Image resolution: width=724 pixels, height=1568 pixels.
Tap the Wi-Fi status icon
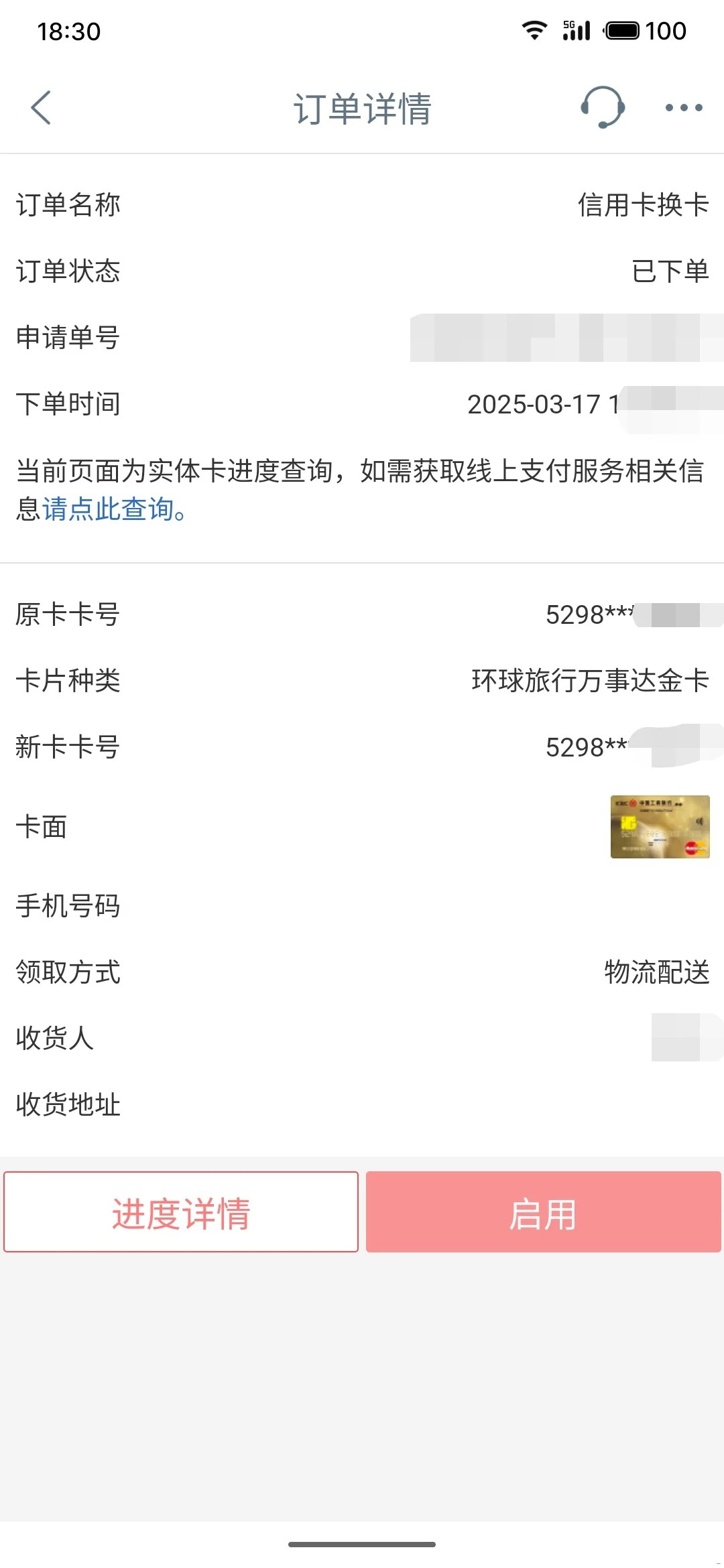(x=534, y=30)
